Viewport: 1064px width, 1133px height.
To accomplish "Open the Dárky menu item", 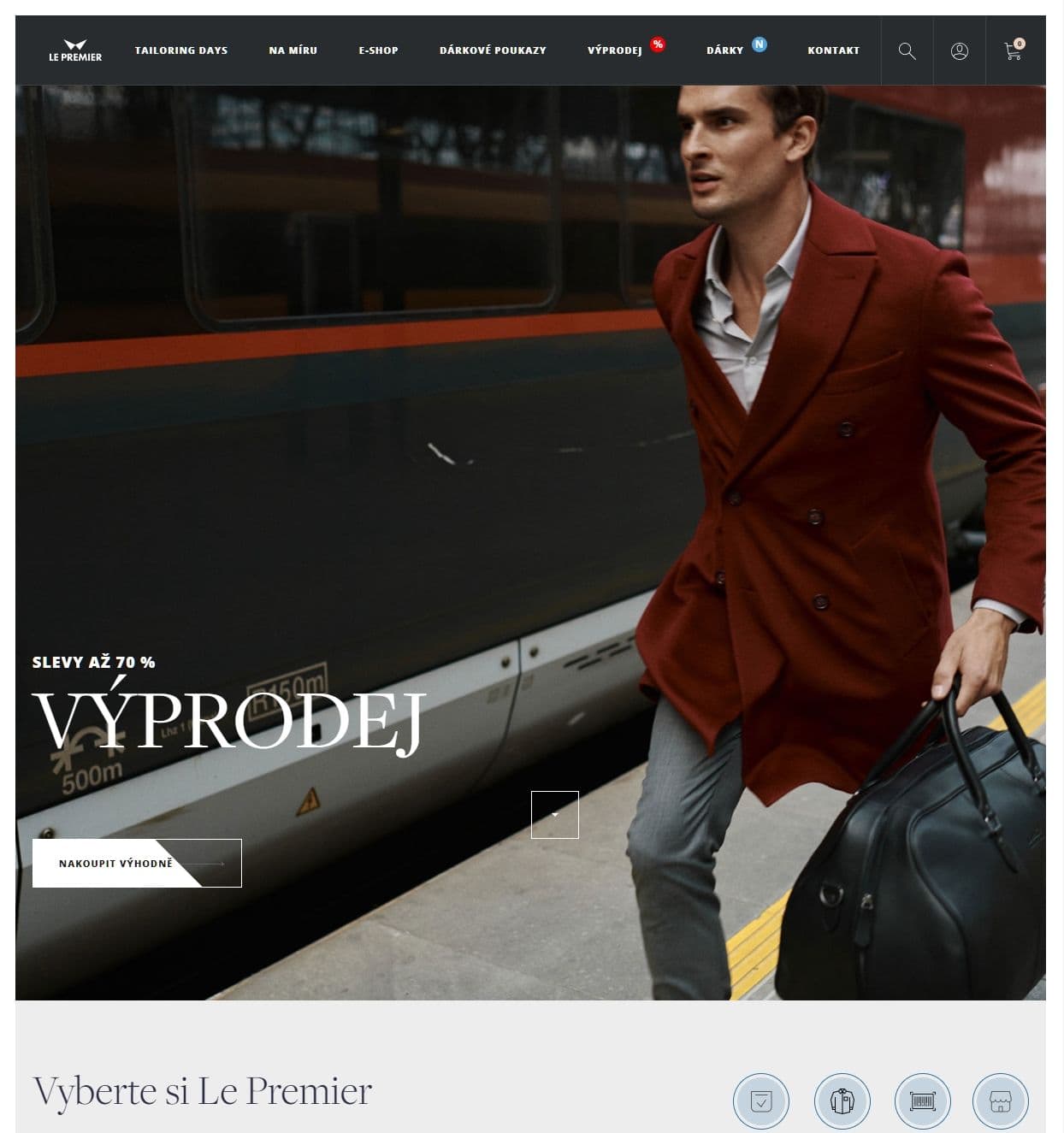I will [725, 50].
